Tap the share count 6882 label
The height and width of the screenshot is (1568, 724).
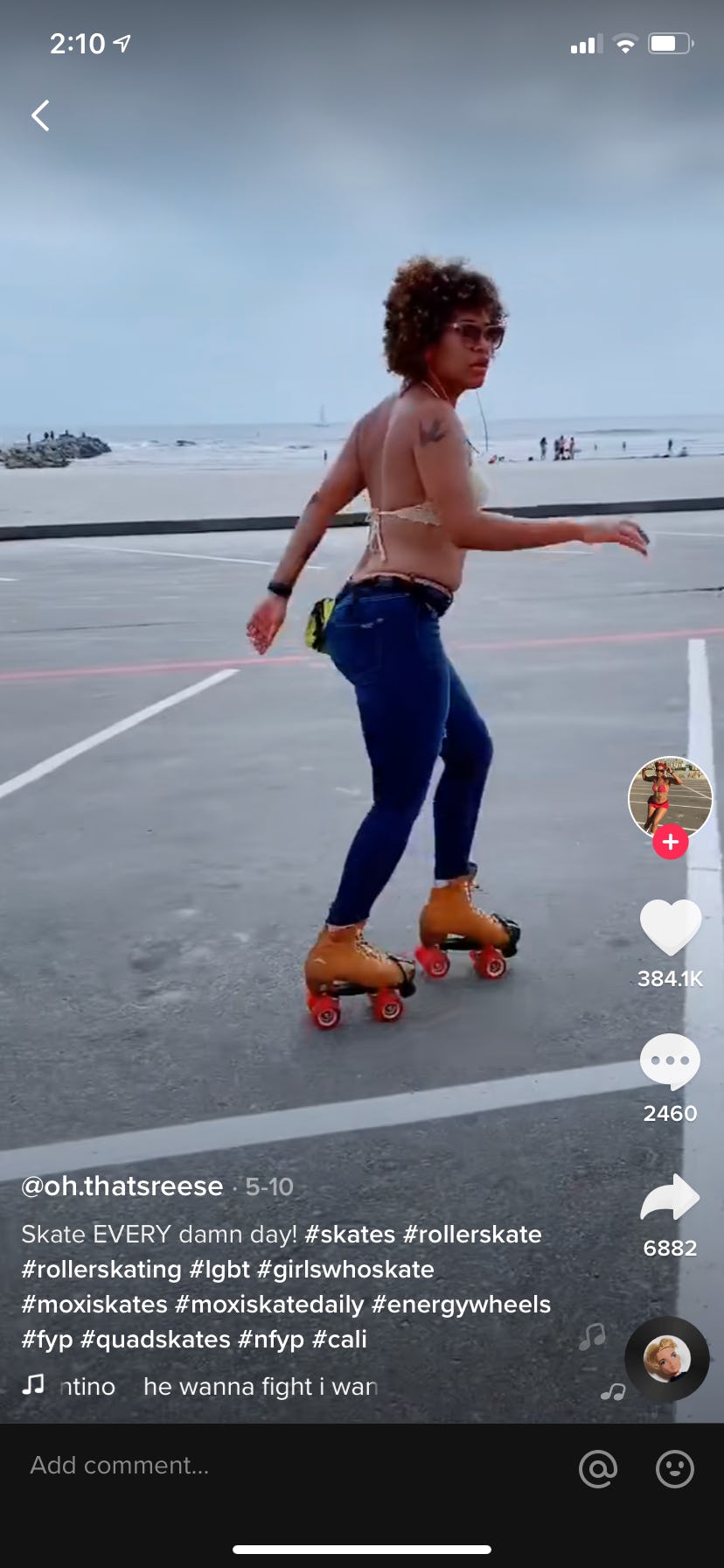pos(670,1248)
